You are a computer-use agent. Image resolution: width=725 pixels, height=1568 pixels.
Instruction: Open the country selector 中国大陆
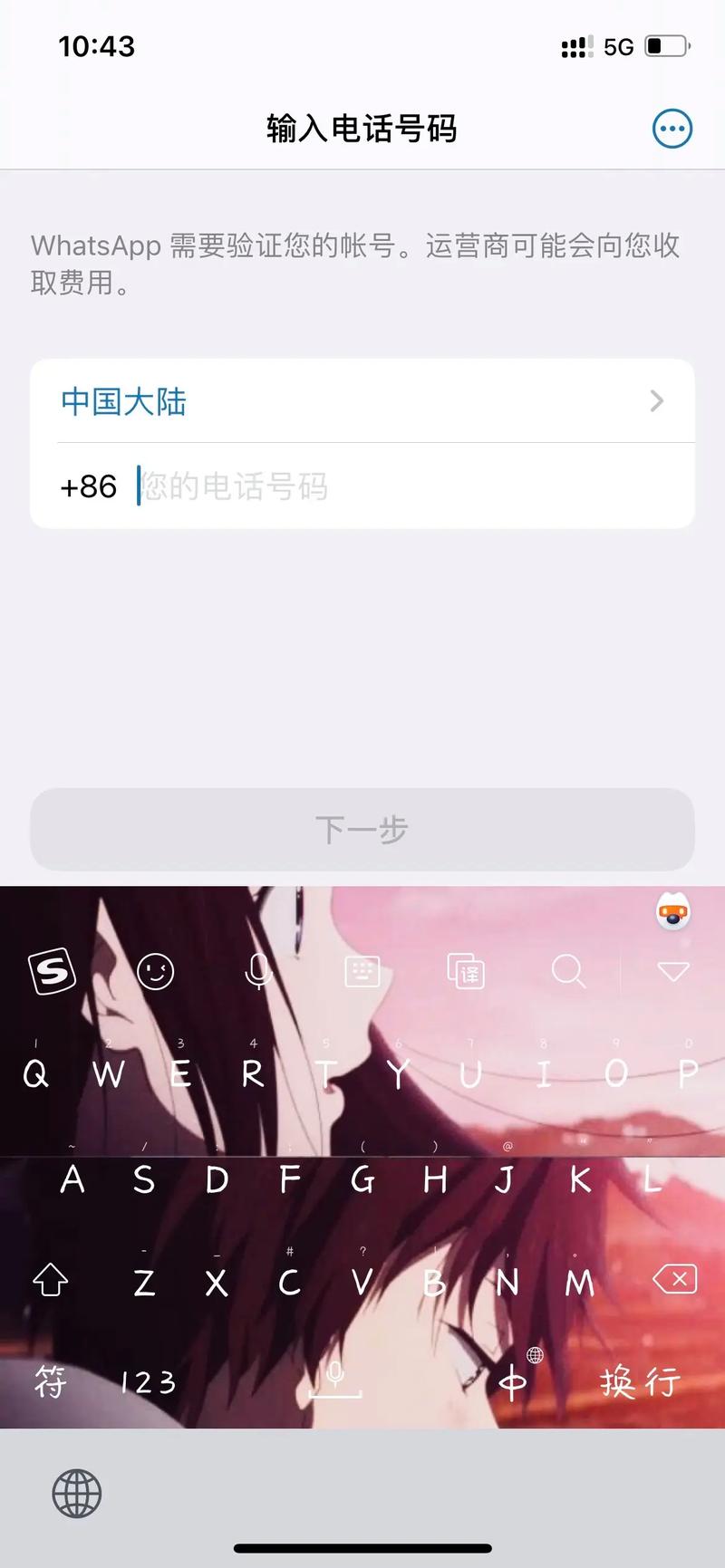pyautogui.click(x=362, y=401)
